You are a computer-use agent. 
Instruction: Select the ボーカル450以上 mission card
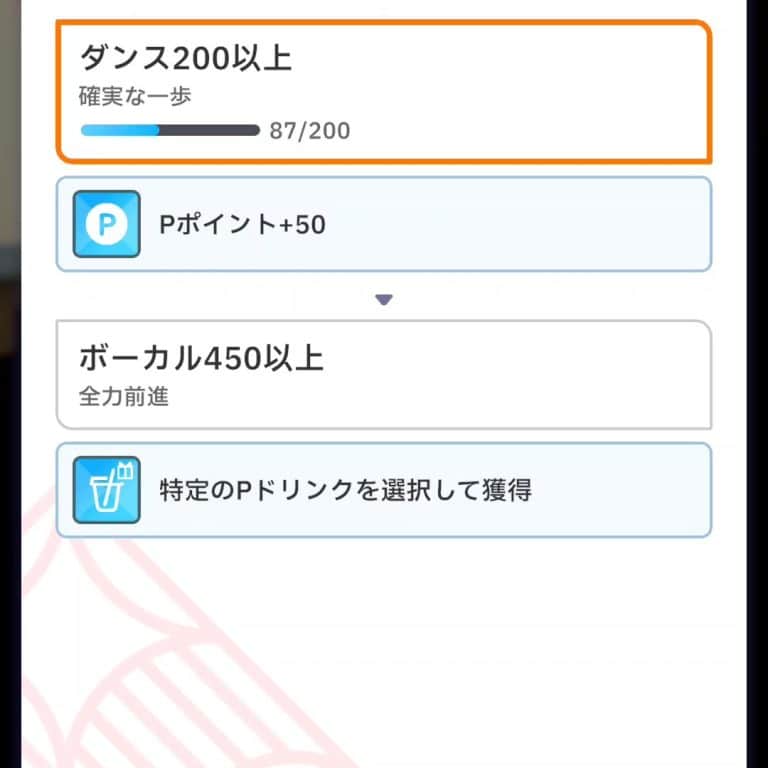(x=383, y=374)
